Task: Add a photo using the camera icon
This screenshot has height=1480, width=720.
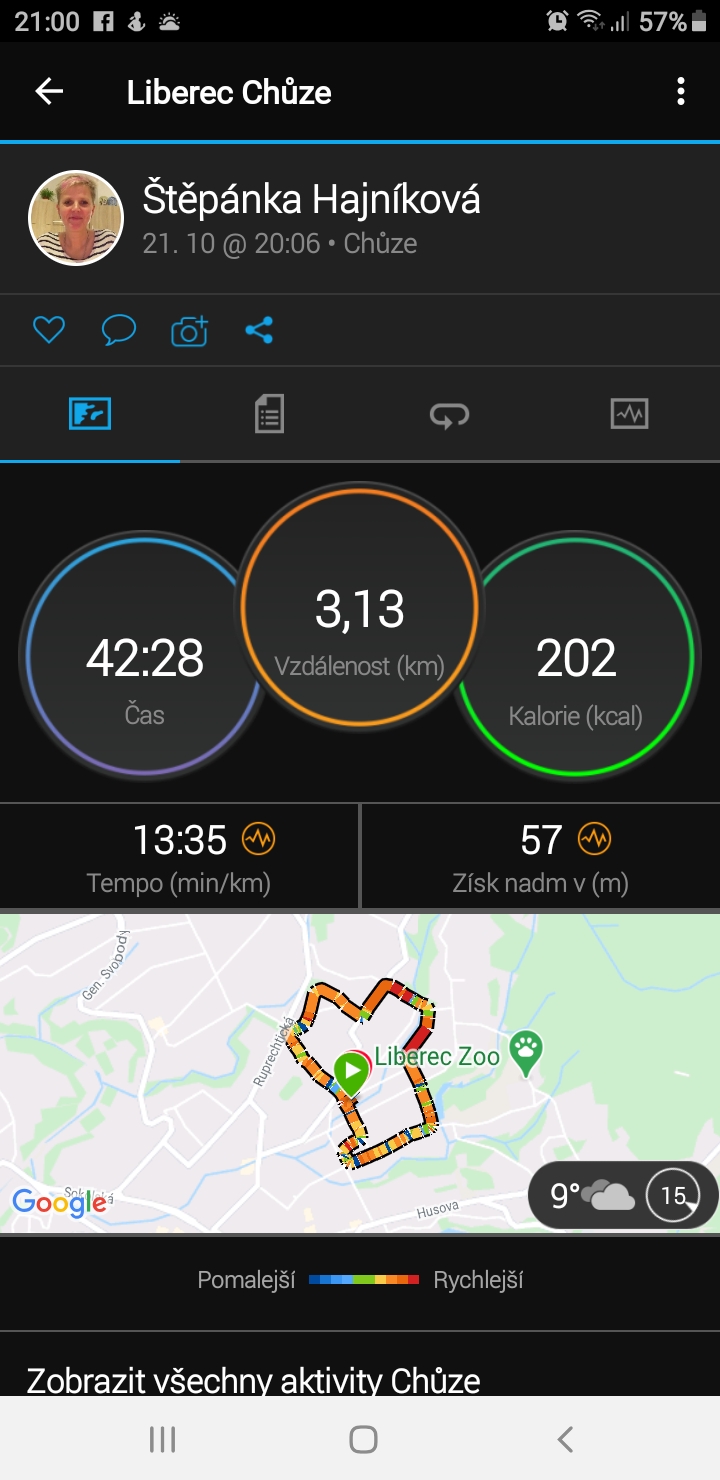Action: point(190,330)
